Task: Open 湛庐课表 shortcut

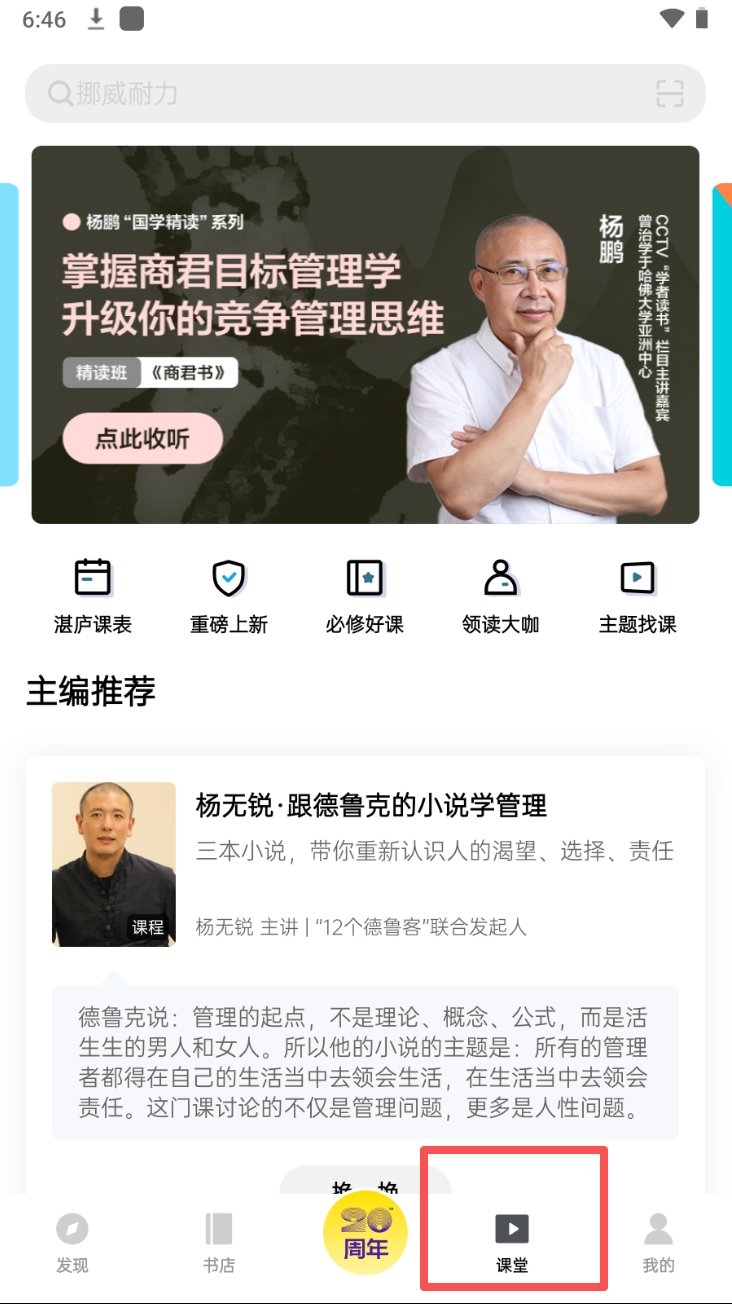Action: (x=92, y=597)
